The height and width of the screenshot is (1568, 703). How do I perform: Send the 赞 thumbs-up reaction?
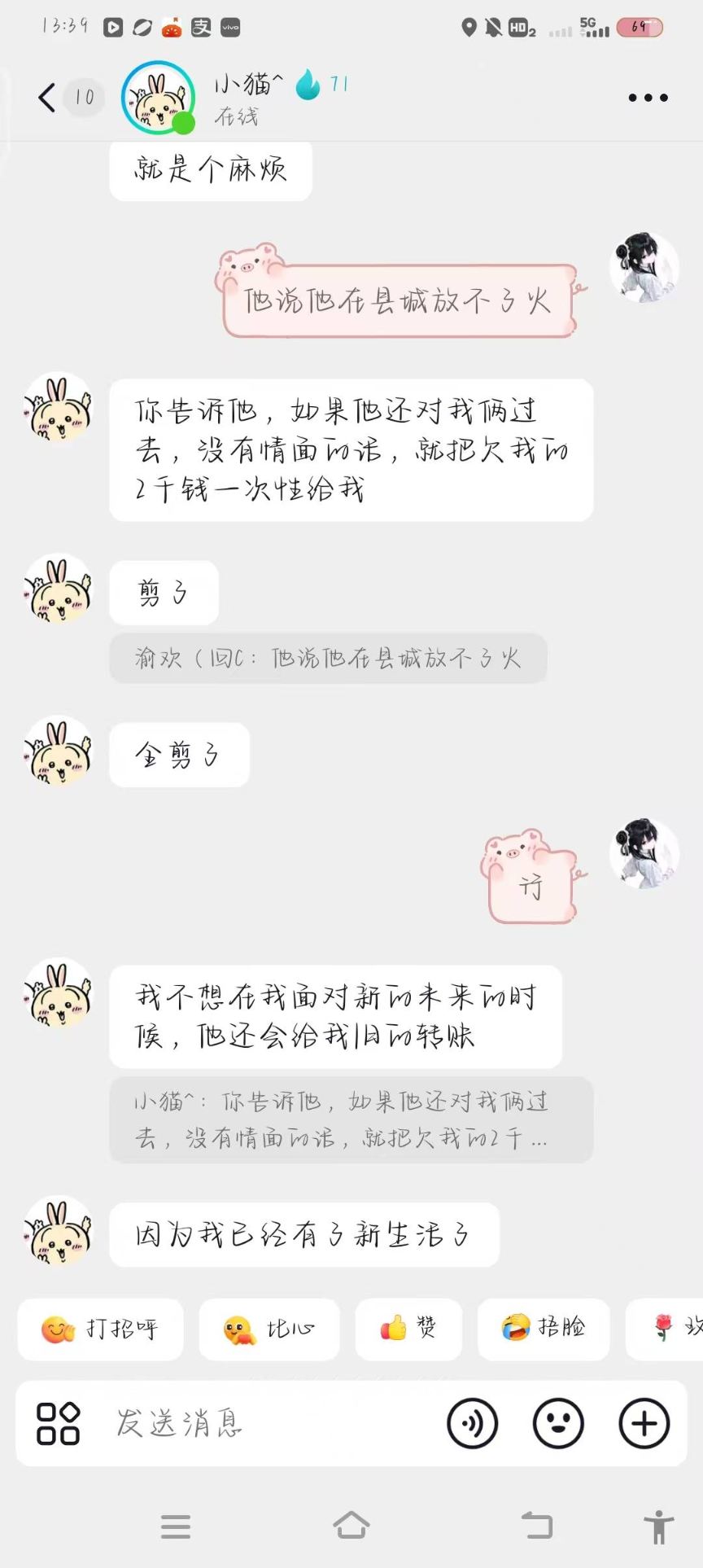(408, 1329)
